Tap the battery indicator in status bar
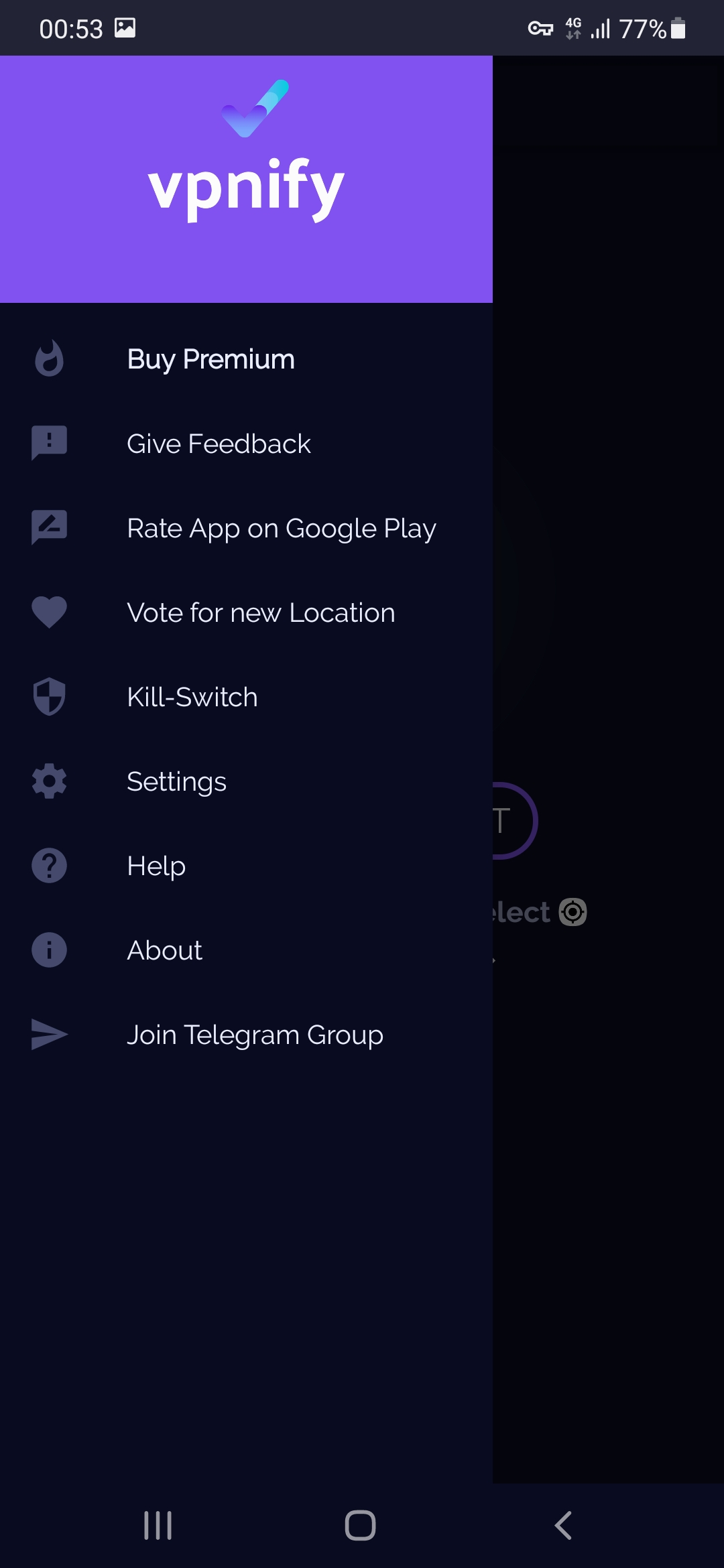The image size is (724, 1568). (x=678, y=27)
